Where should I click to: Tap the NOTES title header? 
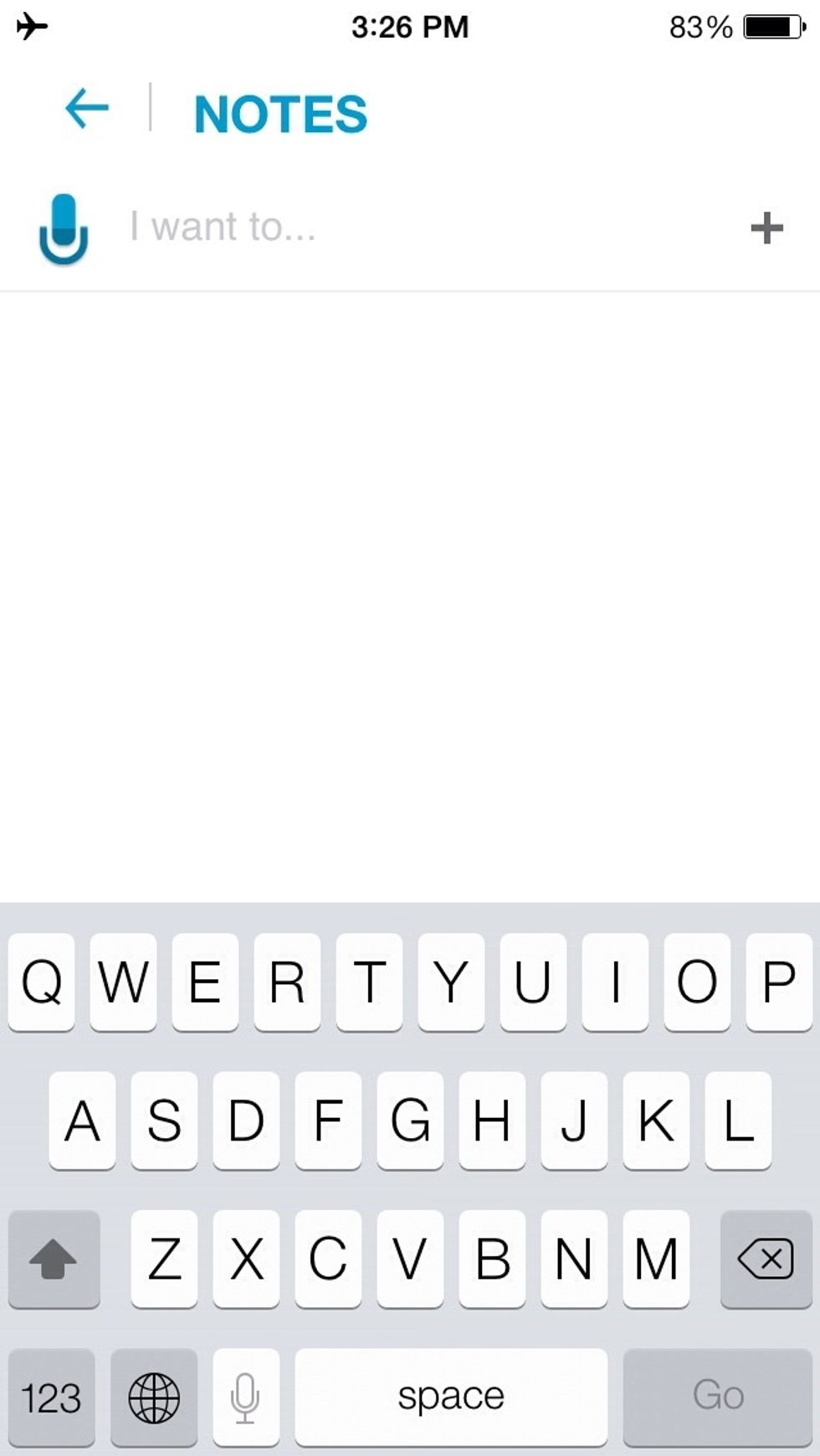[279, 114]
